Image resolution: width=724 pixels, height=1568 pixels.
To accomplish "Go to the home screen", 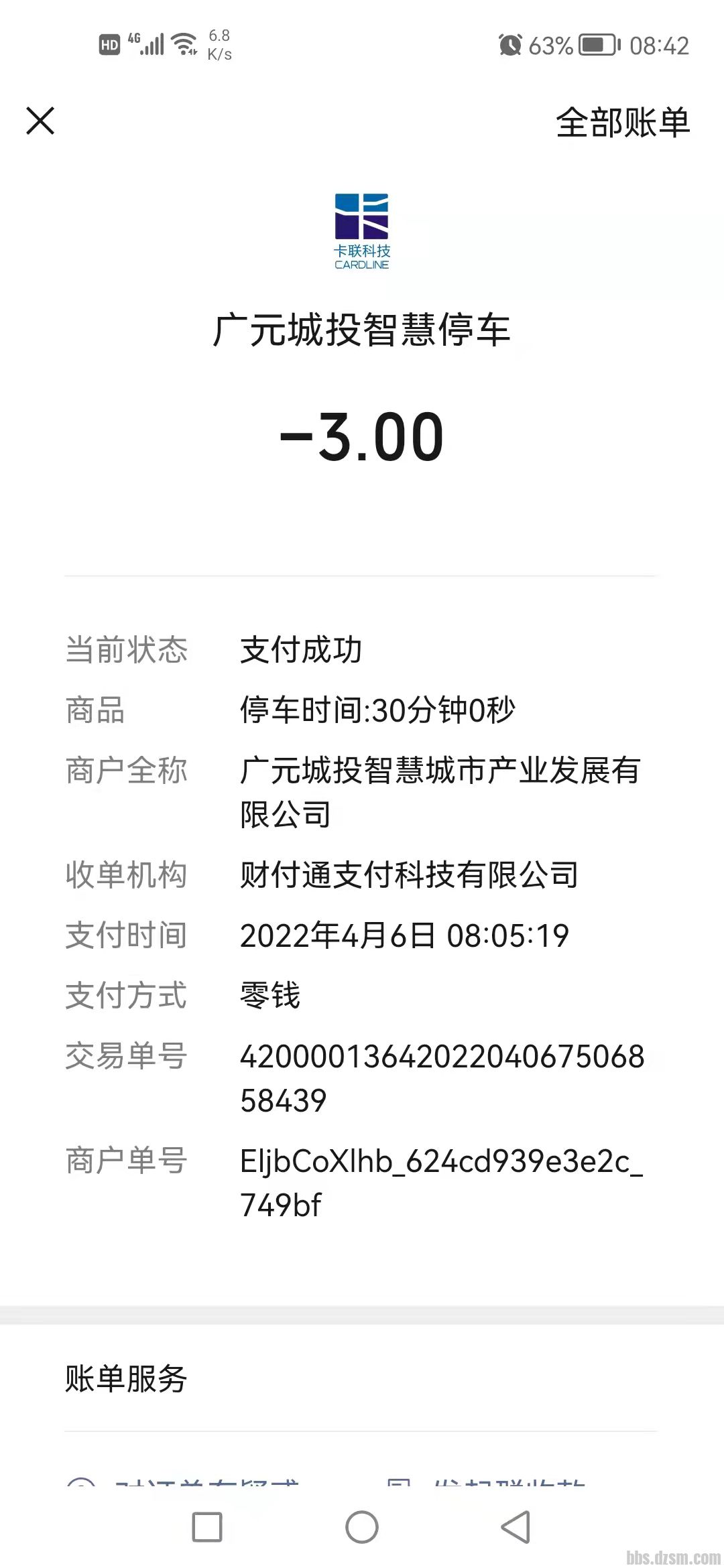I will pos(361,1527).
